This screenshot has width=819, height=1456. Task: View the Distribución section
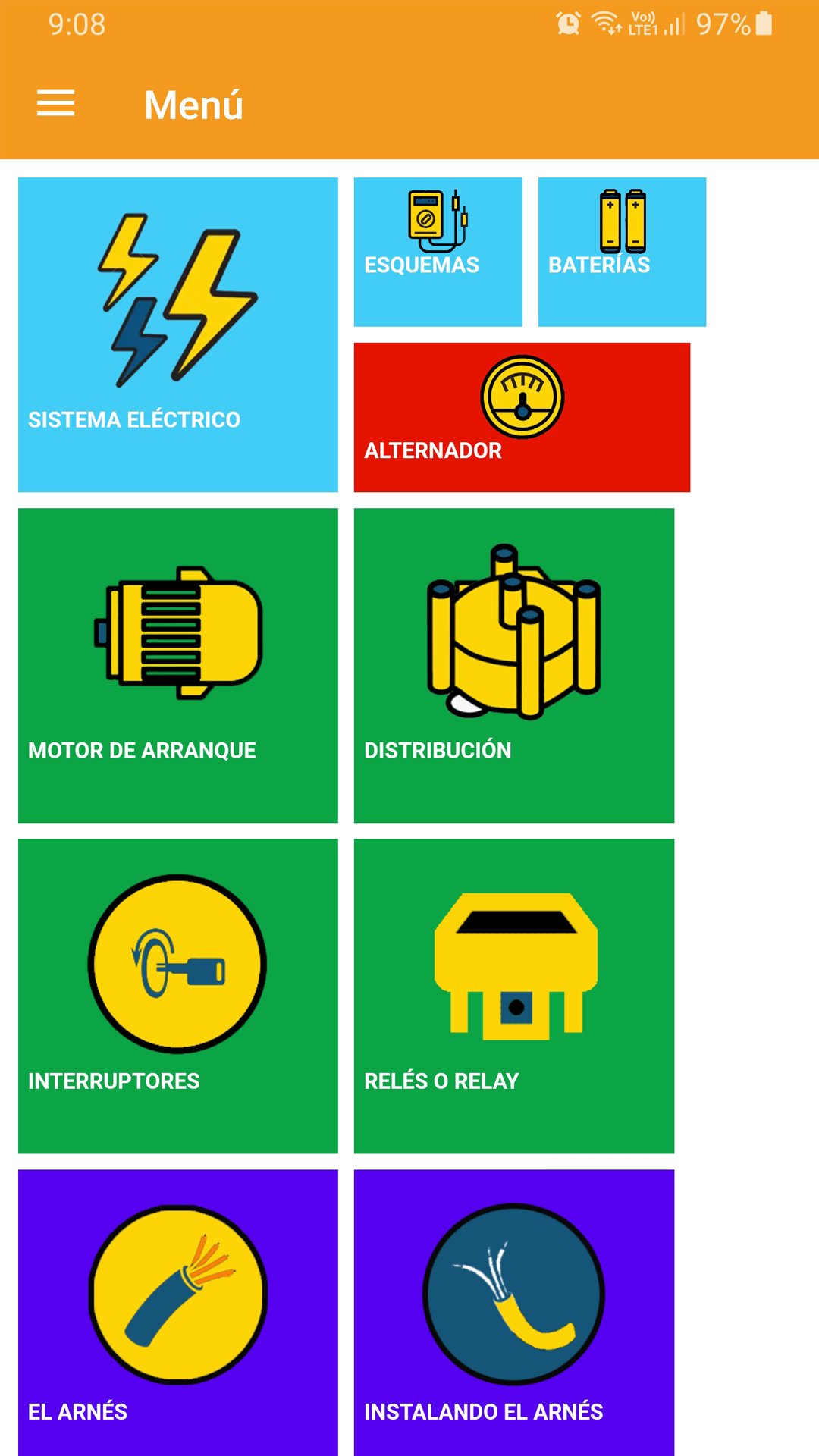[513, 665]
